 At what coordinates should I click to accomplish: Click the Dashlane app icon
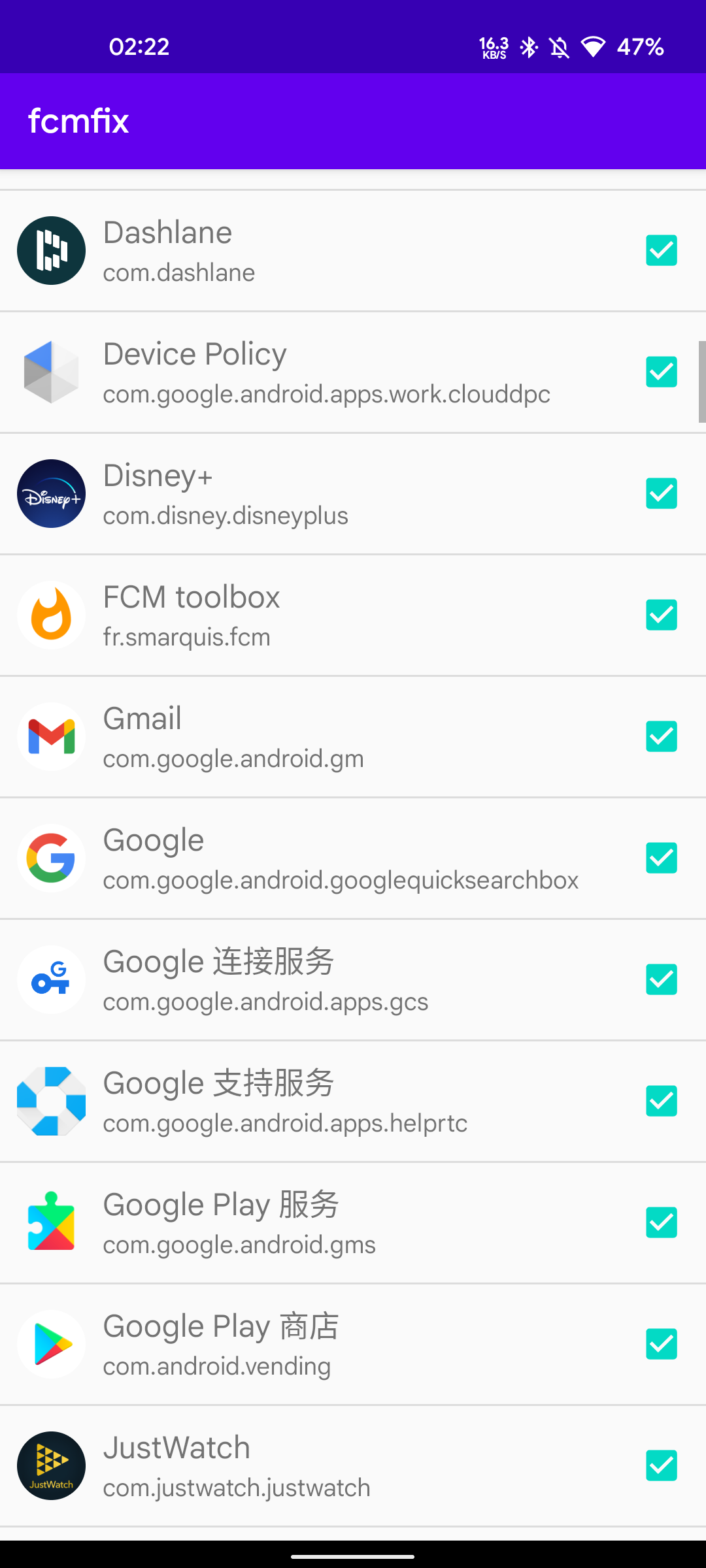click(50, 250)
